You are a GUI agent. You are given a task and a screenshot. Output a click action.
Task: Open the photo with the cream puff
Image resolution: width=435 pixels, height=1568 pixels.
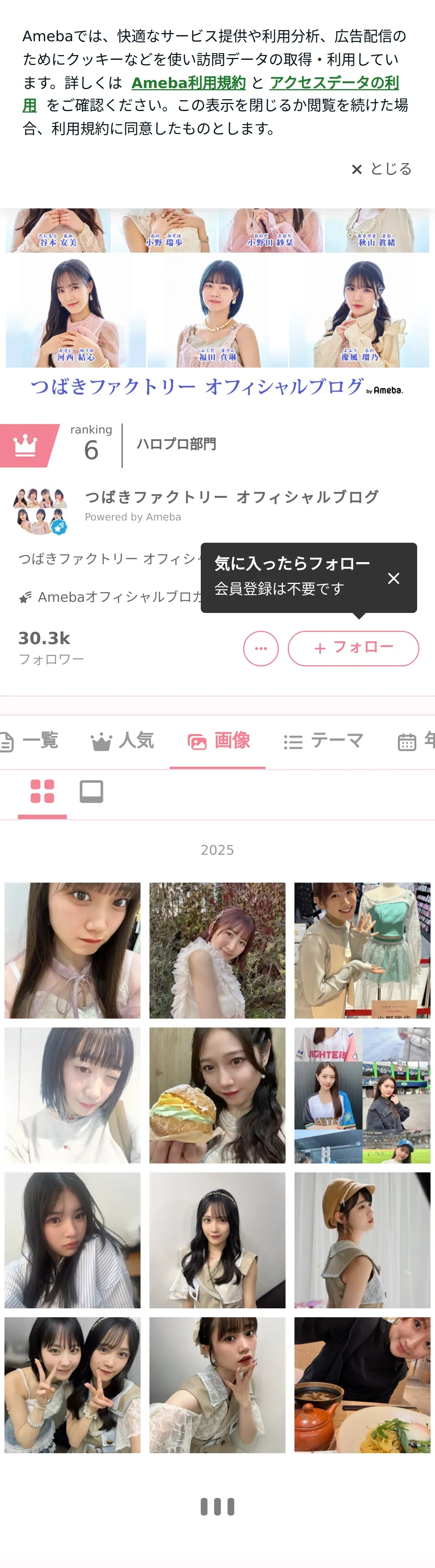[x=217, y=1095]
